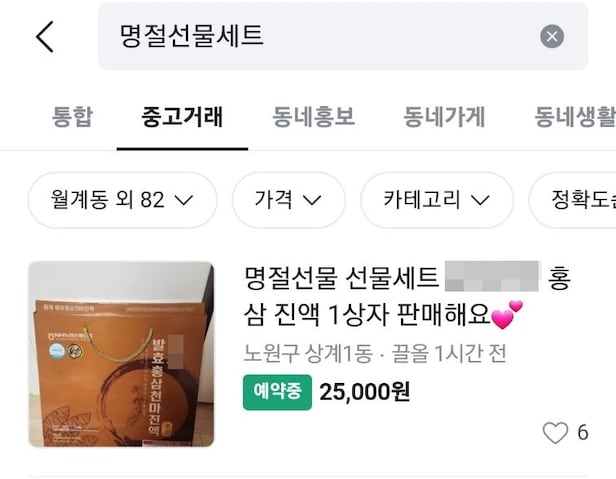616x479 pixels.
Task: Open the 동네가게 tab
Action: point(444,117)
